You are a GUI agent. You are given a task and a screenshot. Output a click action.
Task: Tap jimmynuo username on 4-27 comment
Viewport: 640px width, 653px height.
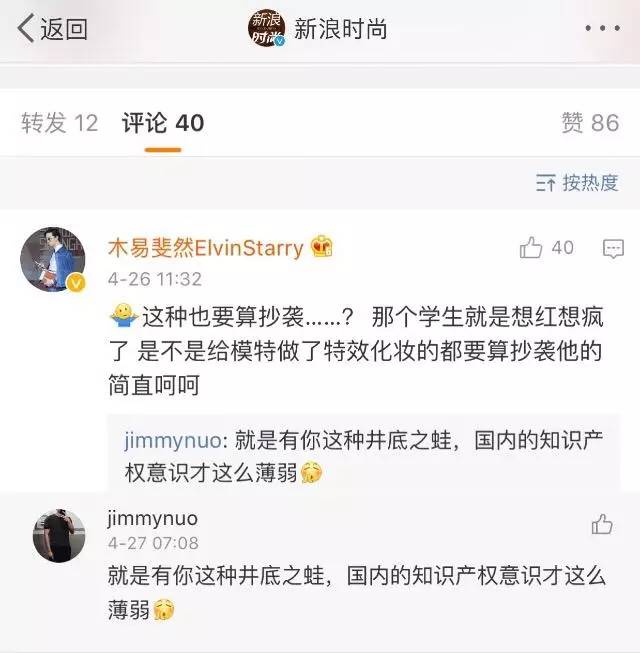tap(151, 518)
